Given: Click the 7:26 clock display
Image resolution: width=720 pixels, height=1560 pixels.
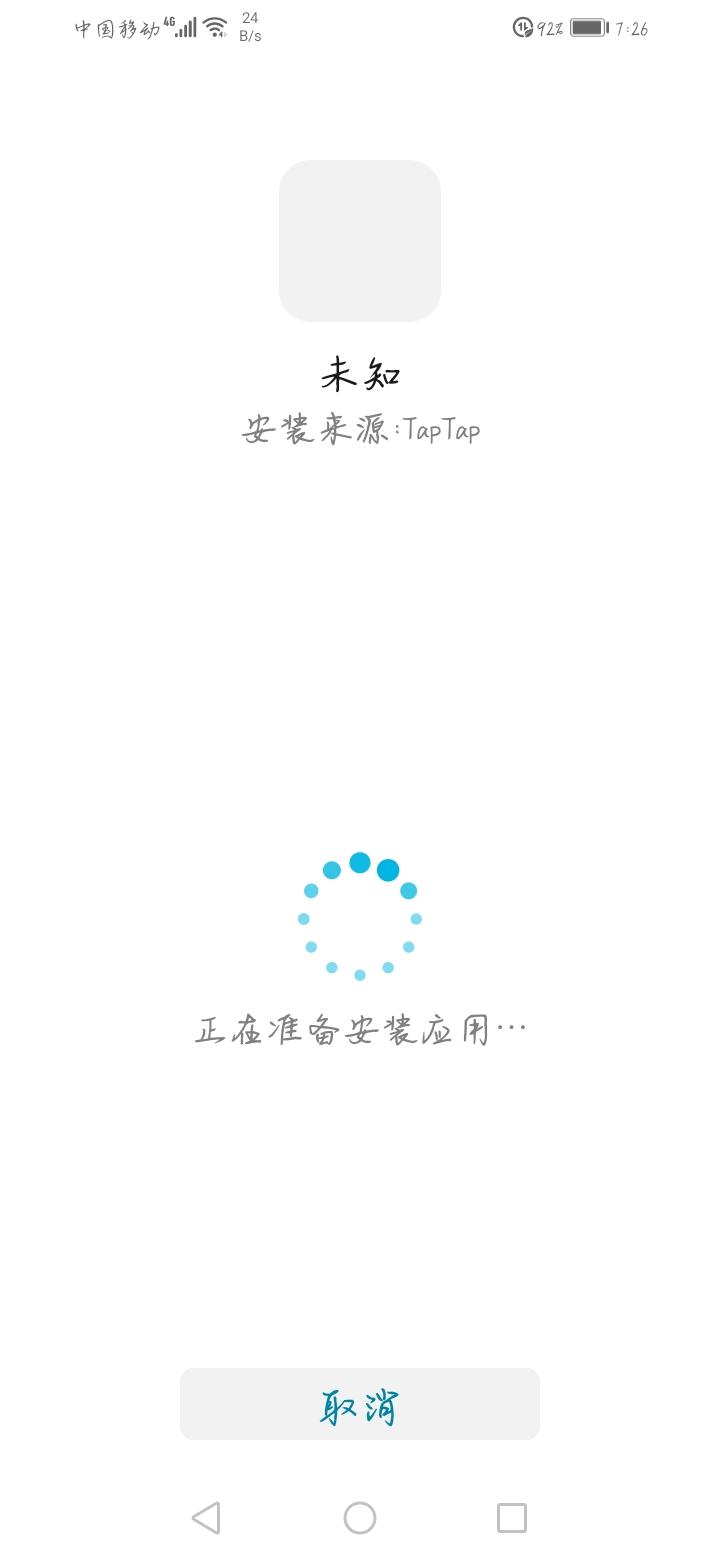Looking at the screenshot, I should click(633, 28).
